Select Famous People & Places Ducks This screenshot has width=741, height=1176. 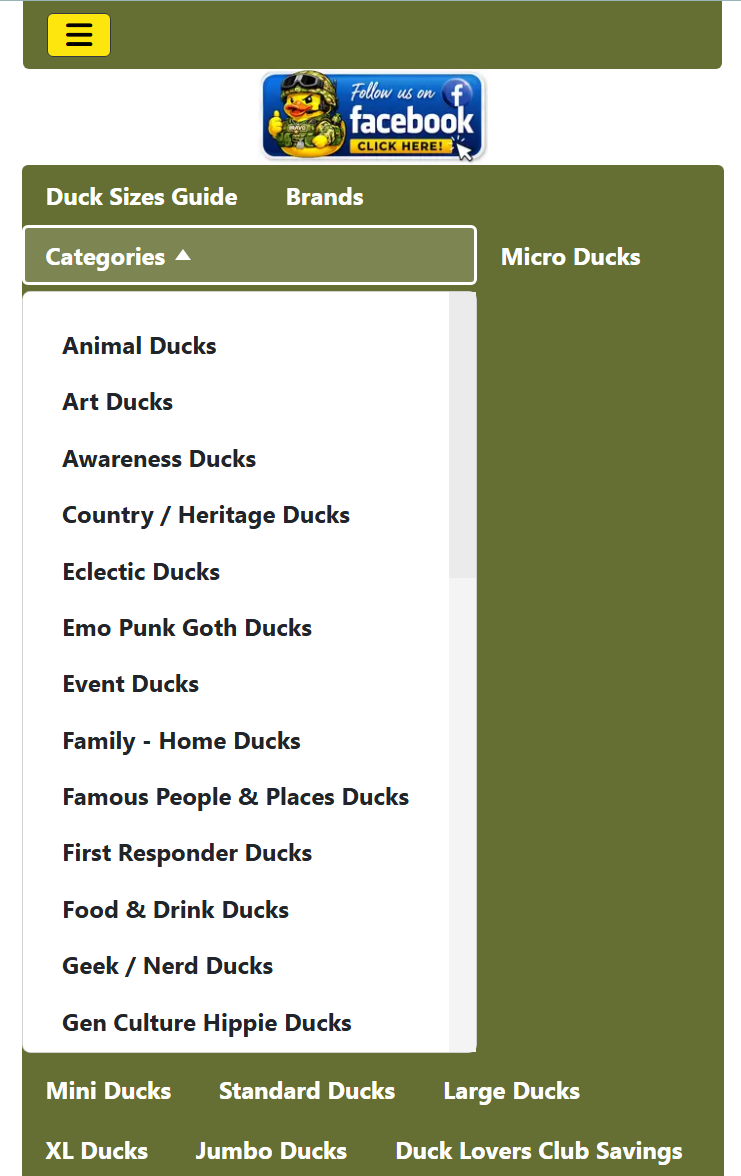click(x=236, y=797)
